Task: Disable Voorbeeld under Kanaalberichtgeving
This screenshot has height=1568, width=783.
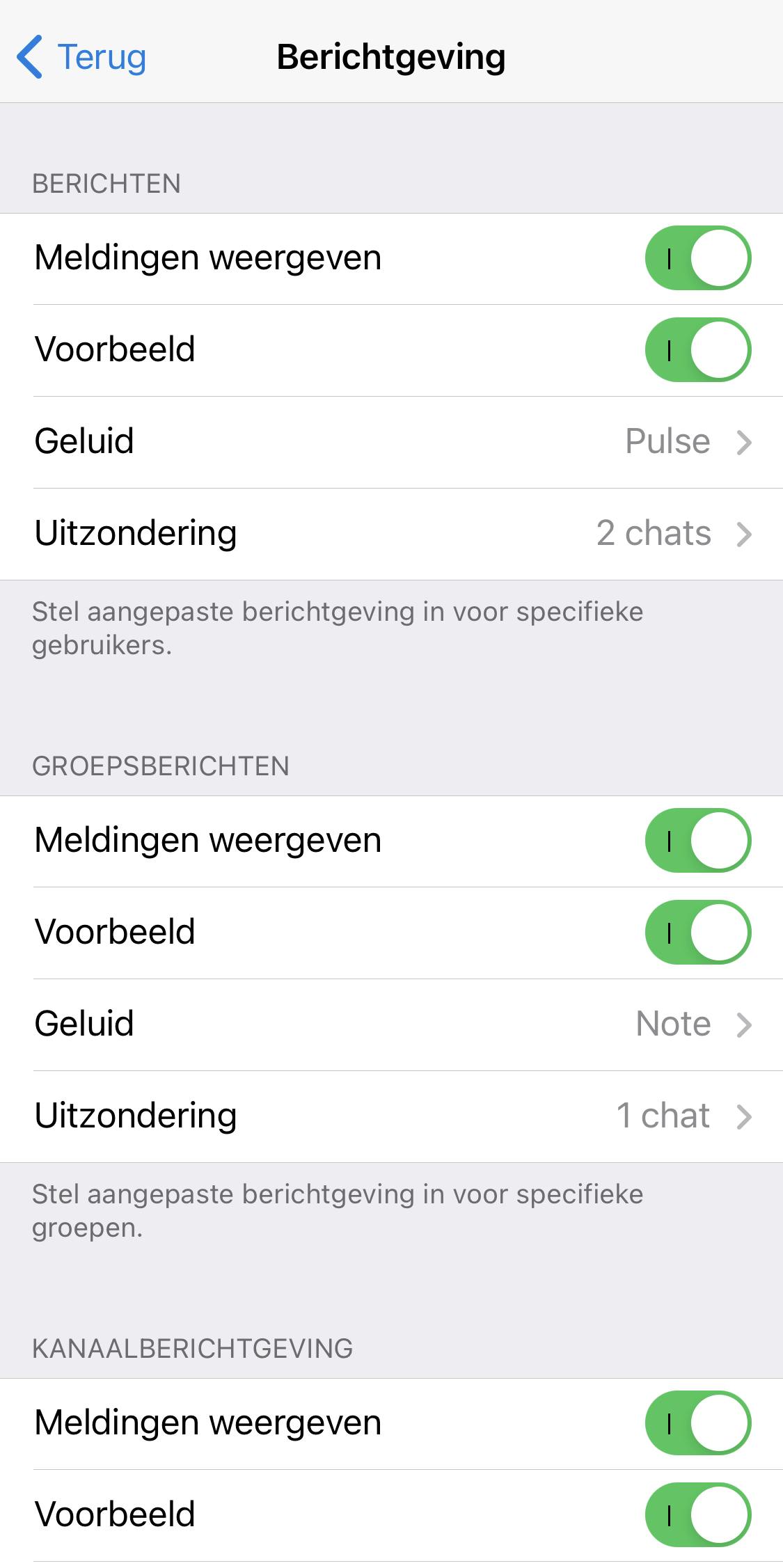Action: point(697,1515)
